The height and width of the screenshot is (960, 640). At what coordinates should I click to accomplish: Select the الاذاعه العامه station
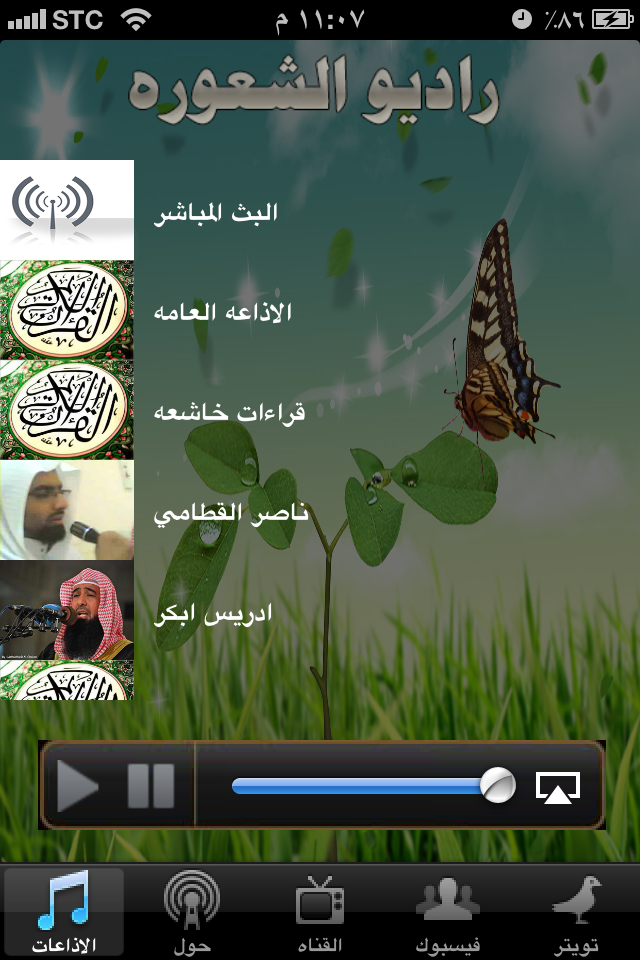[x=222, y=312]
